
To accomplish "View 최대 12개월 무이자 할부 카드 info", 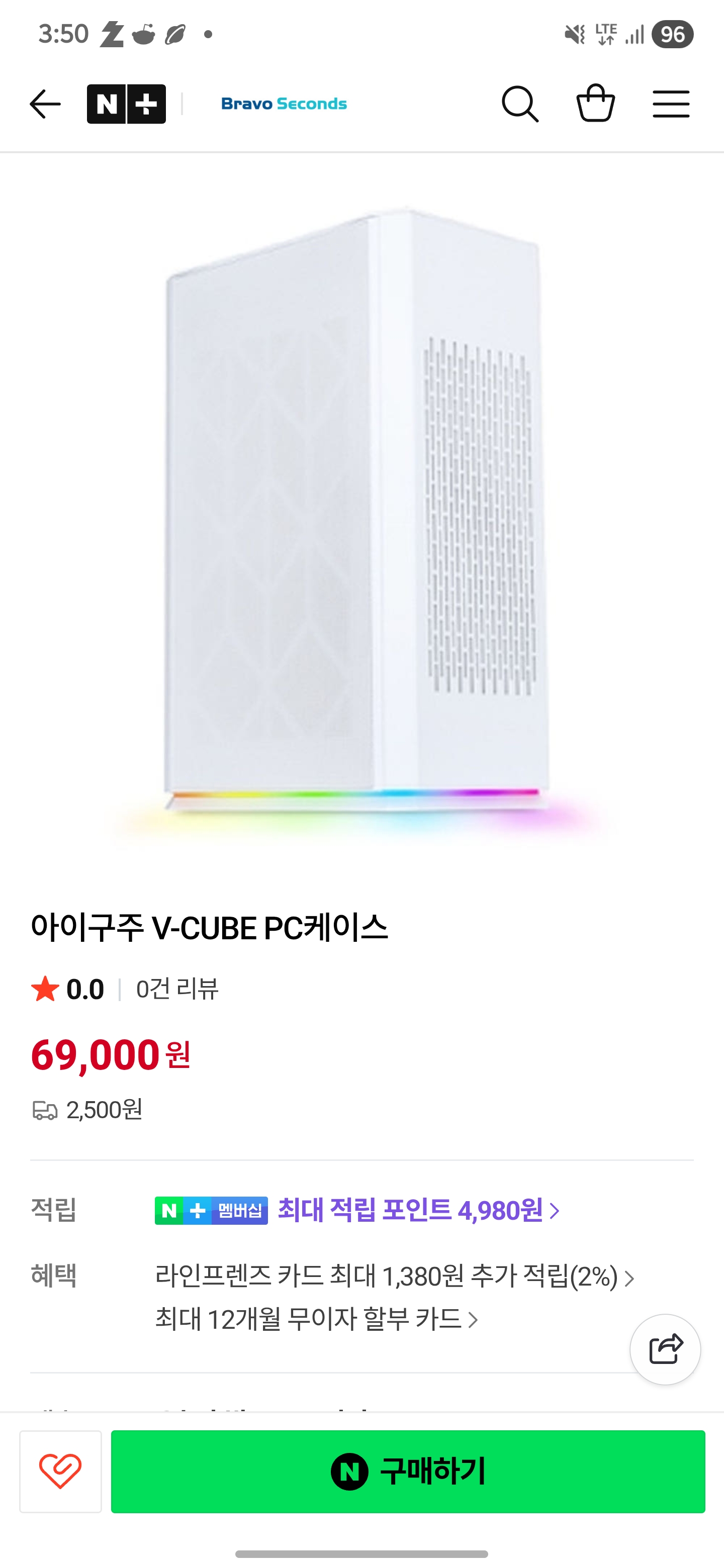I will (316, 1319).
